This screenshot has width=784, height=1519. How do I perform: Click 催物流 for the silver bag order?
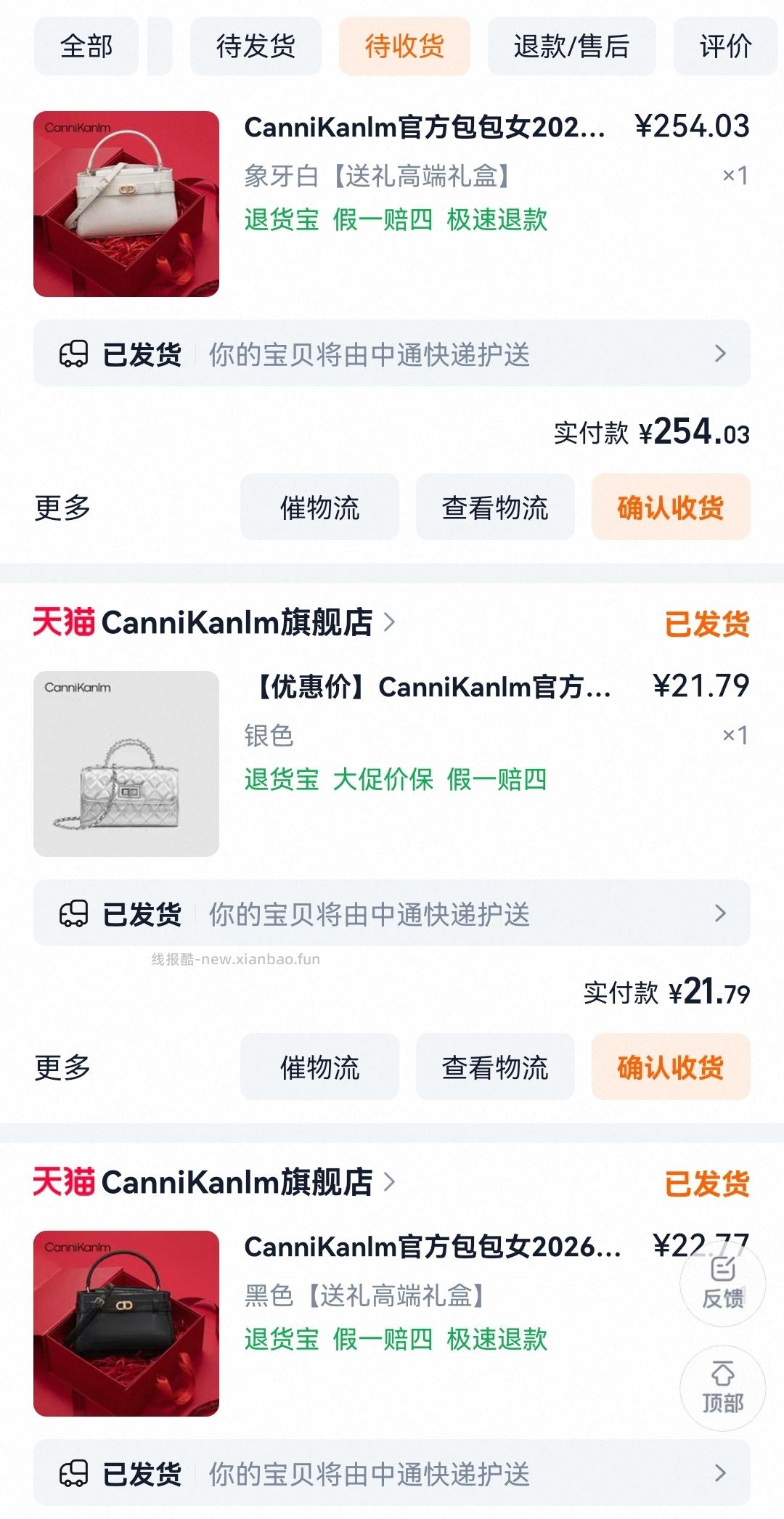(x=319, y=1067)
